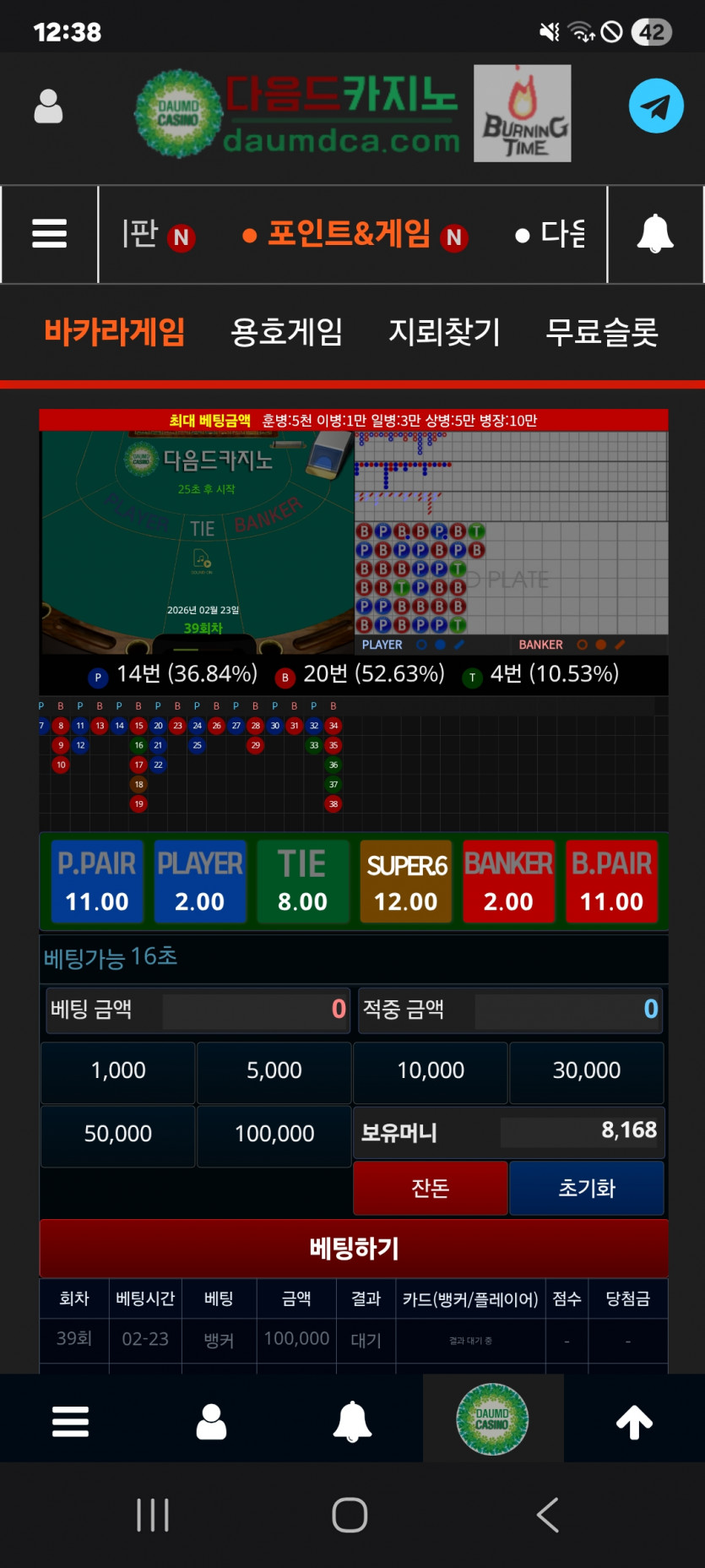Add a 10,000 chip to the bet
The width and height of the screenshot is (705, 1568).
(x=430, y=1071)
